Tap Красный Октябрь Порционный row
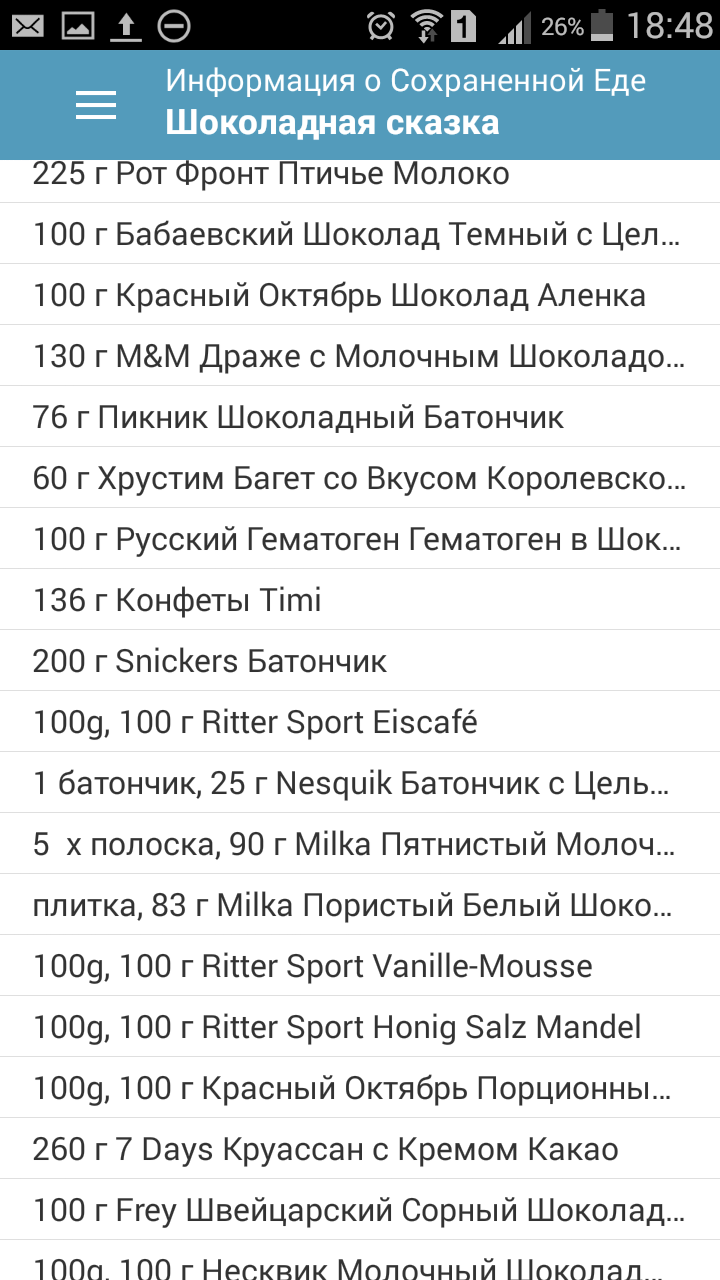720x1280 pixels. pyautogui.click(x=360, y=1088)
